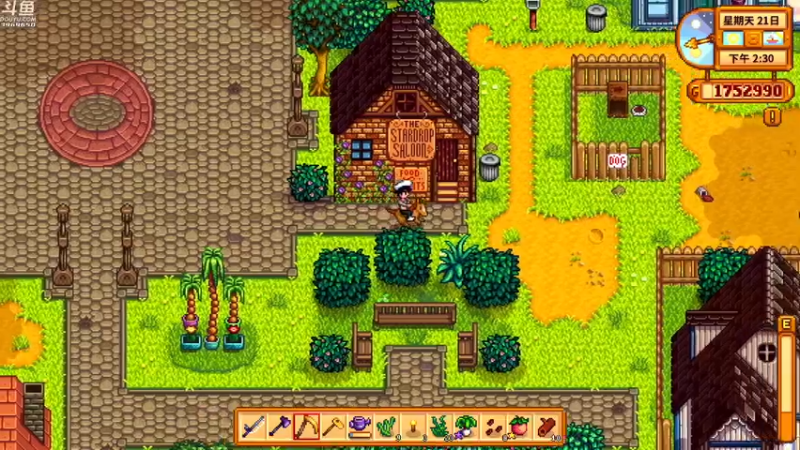This screenshot has height=450, width=800.
Task: Select the wood log slot
Action: (545, 427)
